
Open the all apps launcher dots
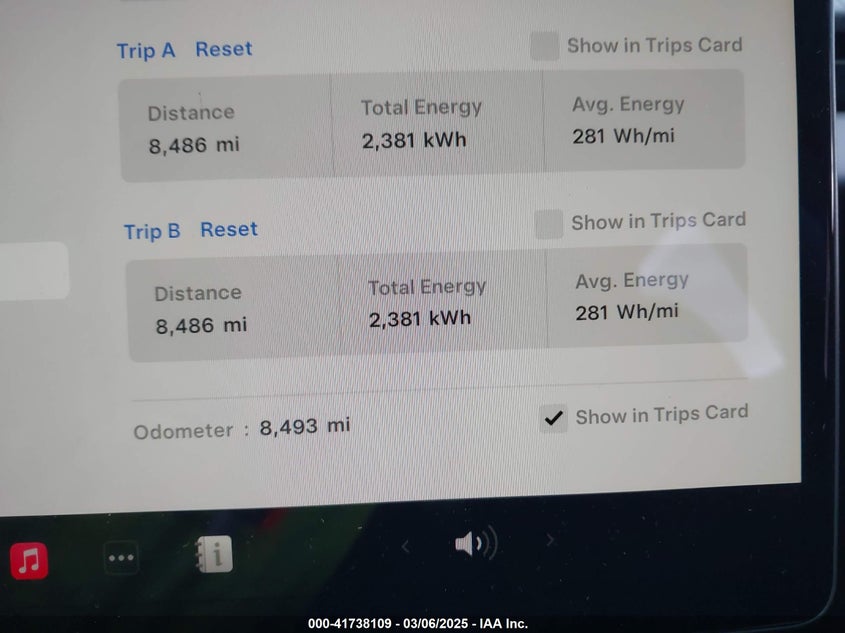point(121,558)
